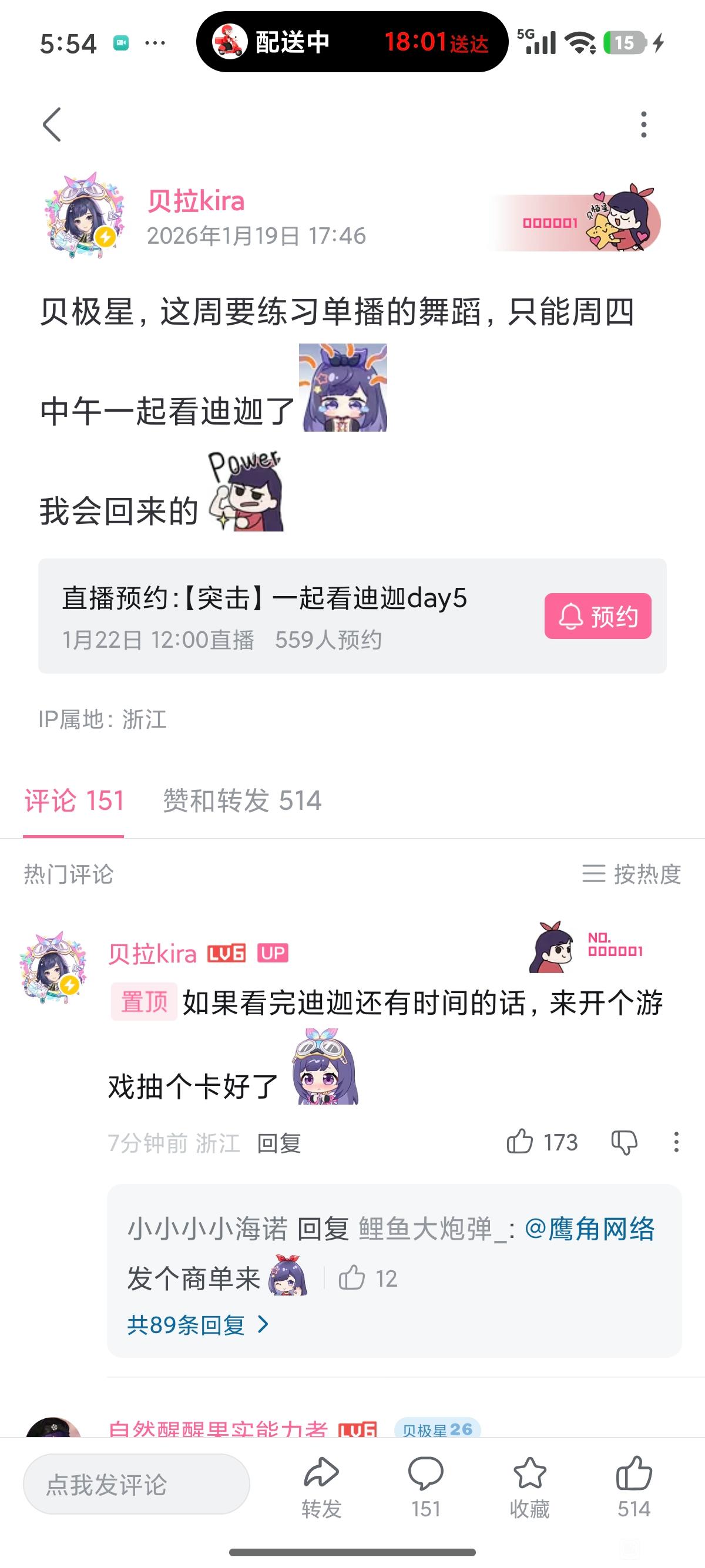Tap the pink 预约 button to reserve the livestream
Image resolution: width=705 pixels, height=1568 pixels.
coord(597,616)
